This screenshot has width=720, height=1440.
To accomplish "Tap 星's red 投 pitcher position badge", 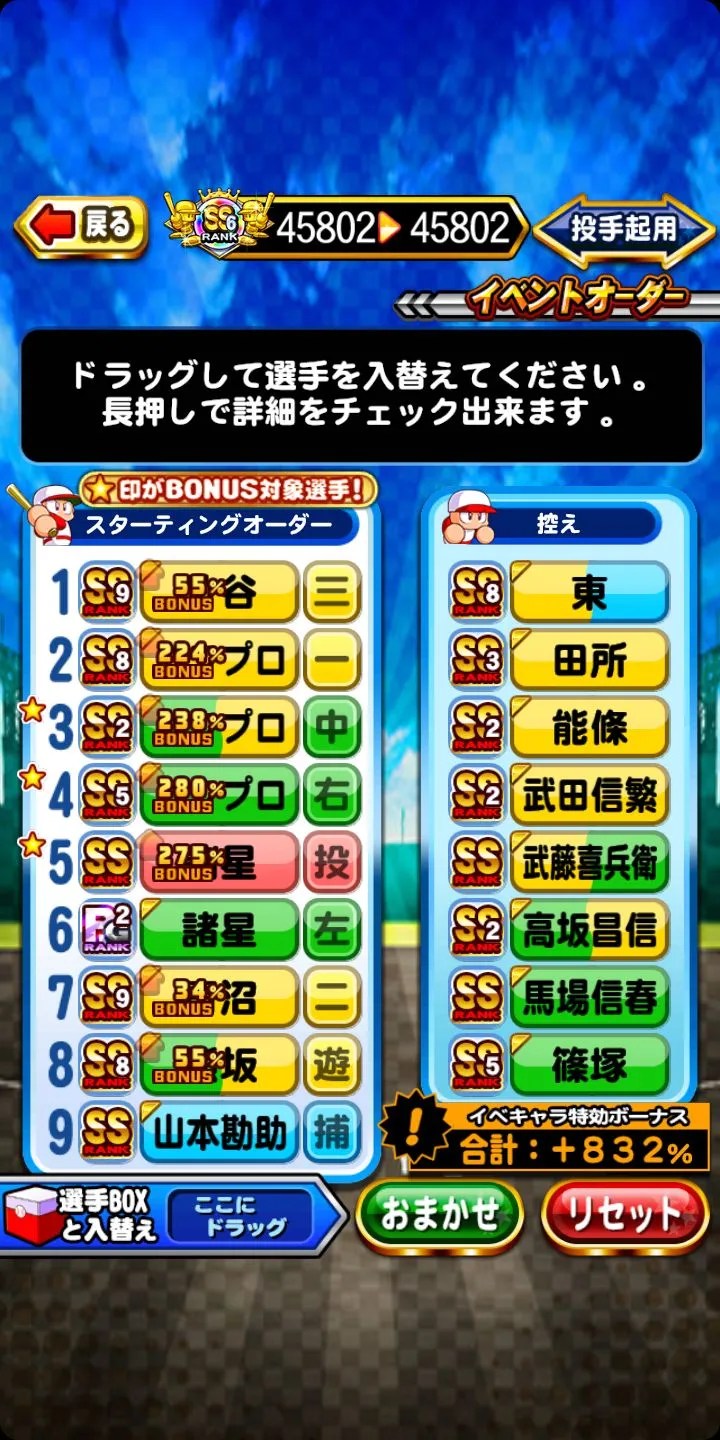I will [x=330, y=862].
